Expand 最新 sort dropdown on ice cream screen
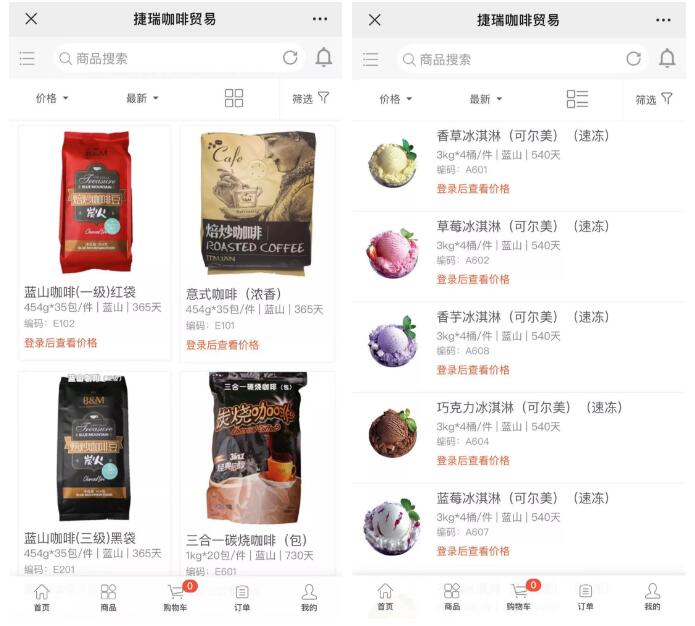 click(485, 99)
